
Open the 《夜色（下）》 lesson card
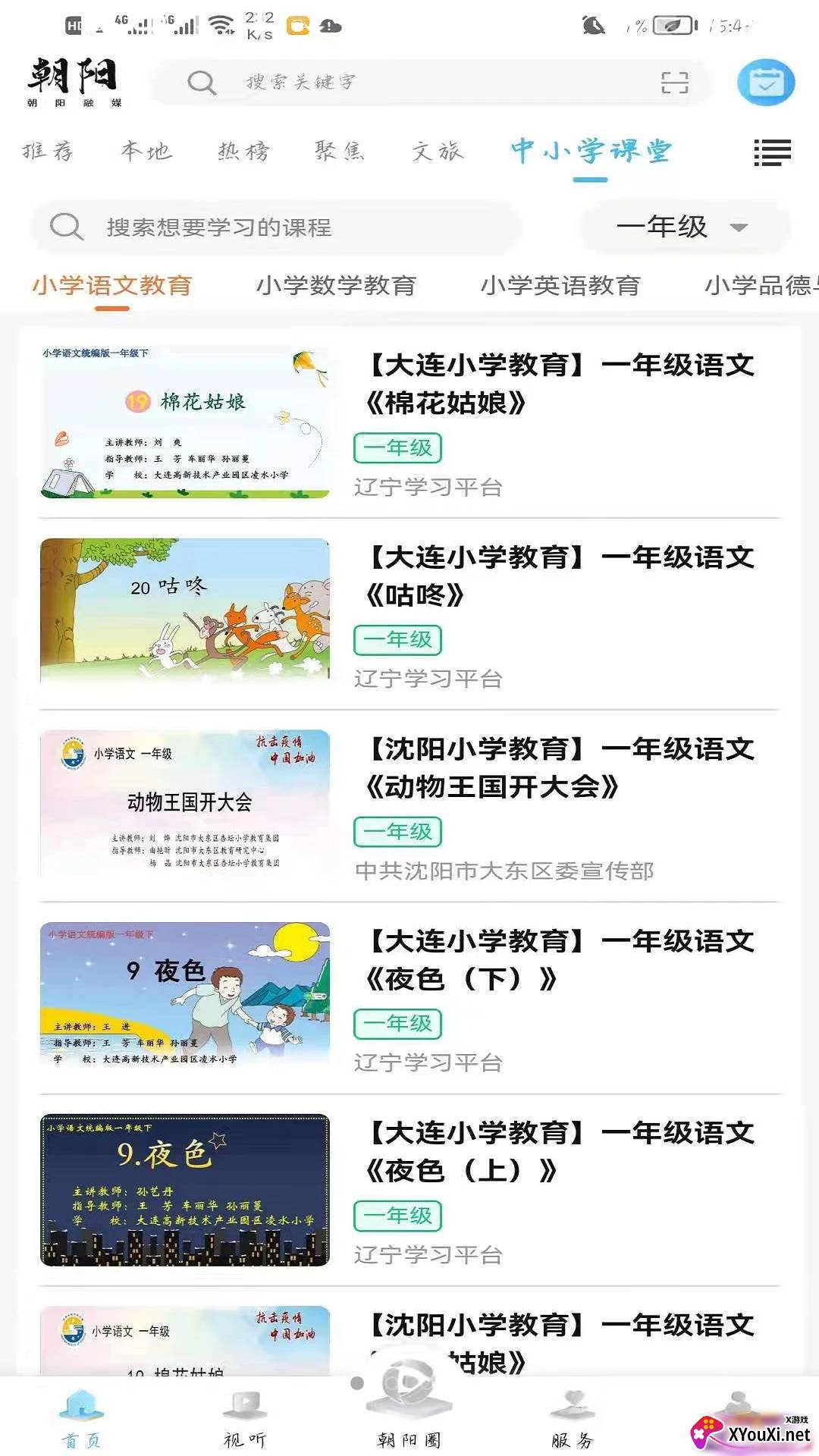[x=409, y=998]
